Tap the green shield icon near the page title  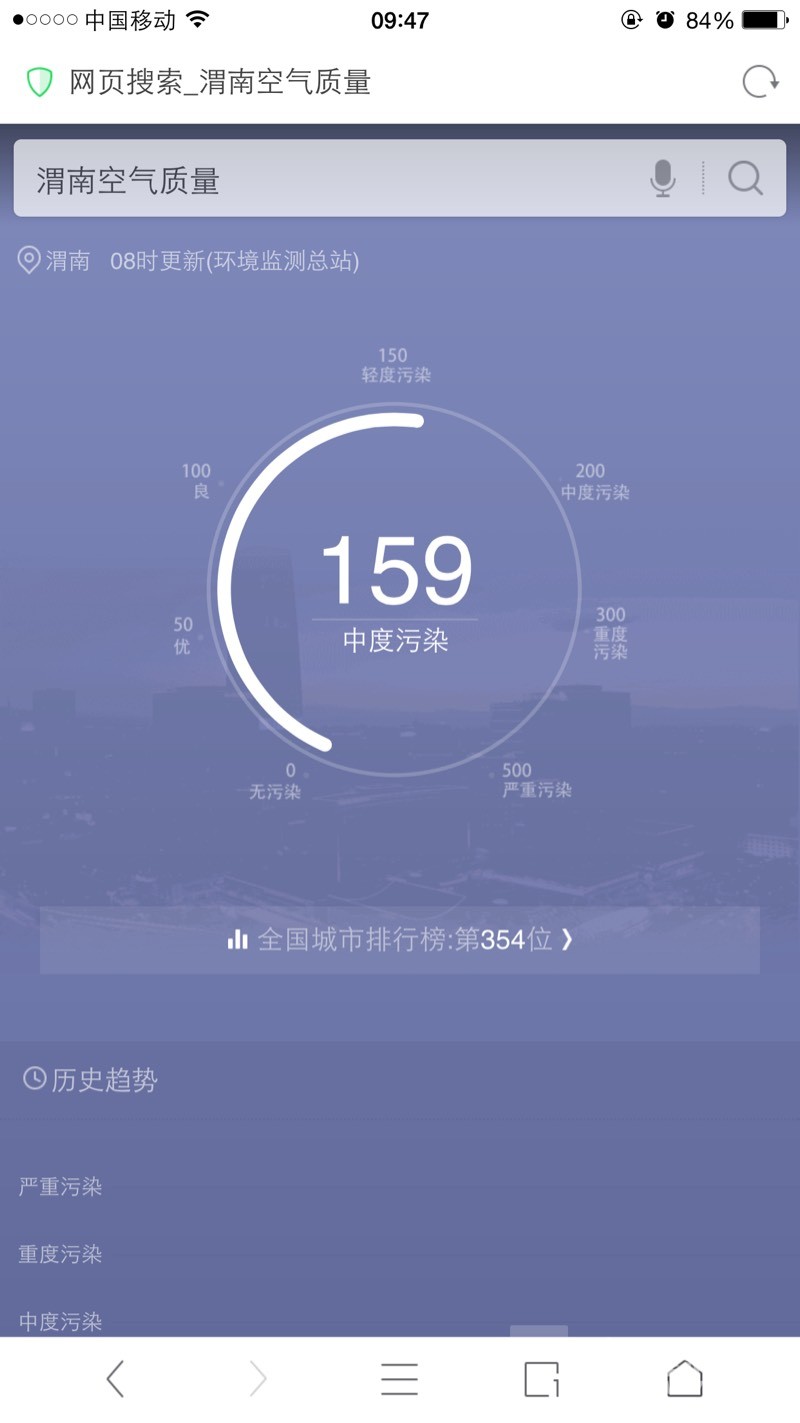coord(37,83)
